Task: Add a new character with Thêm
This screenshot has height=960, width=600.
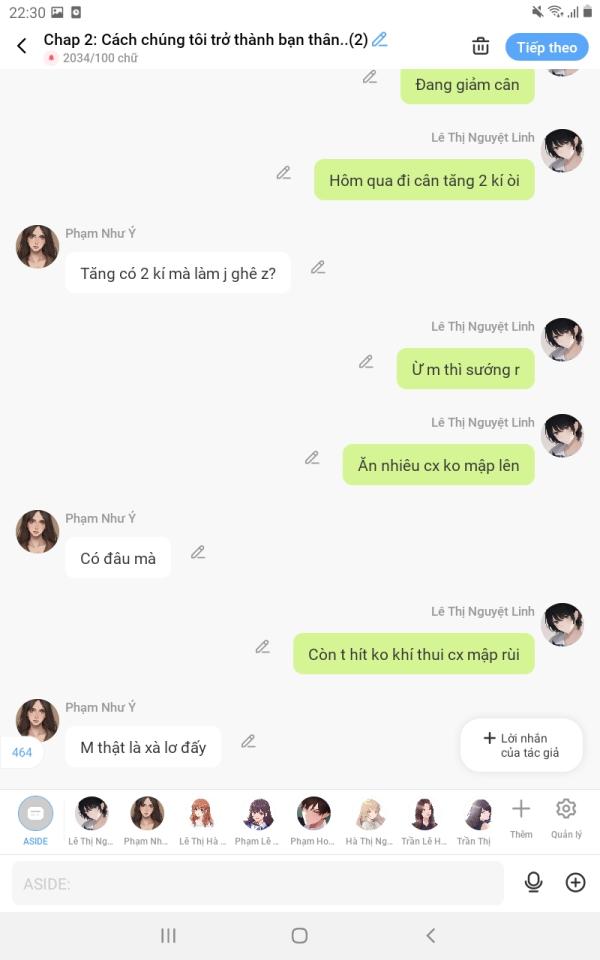Action: tap(521, 816)
